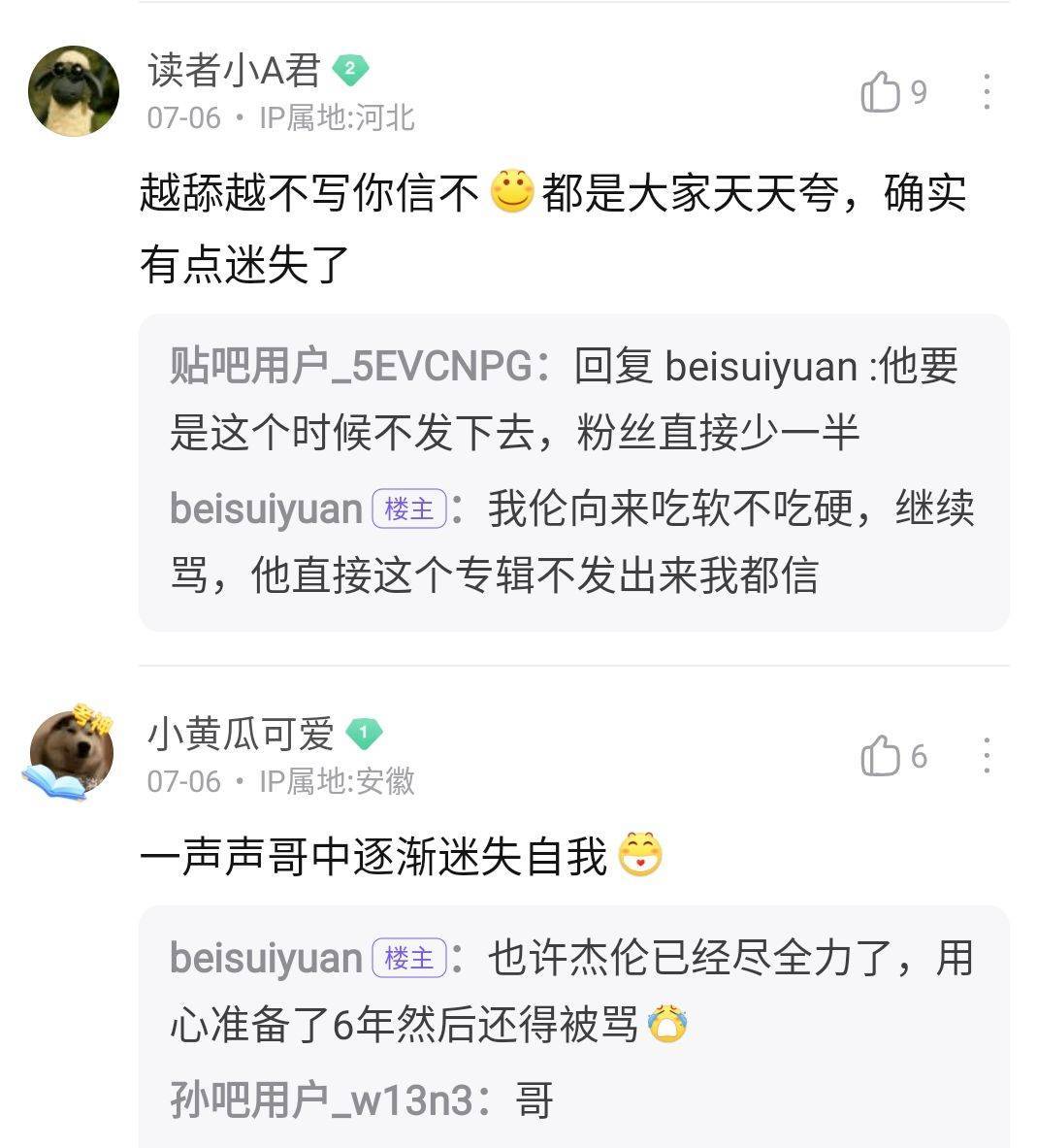Open overflow menu on 读者小A君's comment
The width and height of the screenshot is (1037, 1148).
coord(986,92)
